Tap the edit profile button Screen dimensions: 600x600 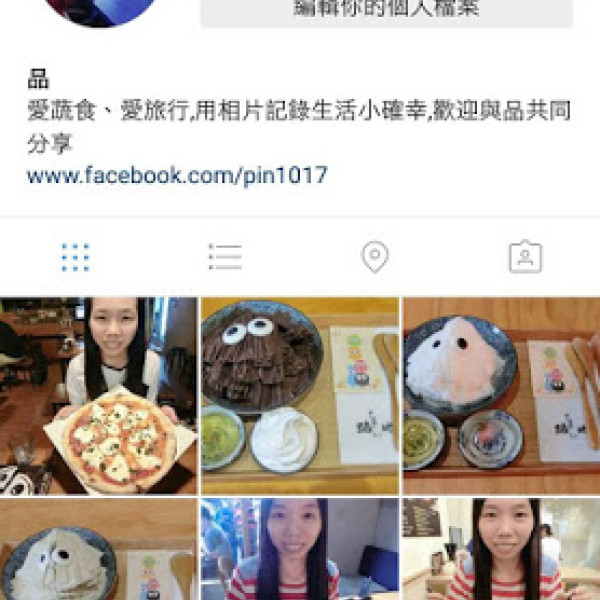[386, 12]
